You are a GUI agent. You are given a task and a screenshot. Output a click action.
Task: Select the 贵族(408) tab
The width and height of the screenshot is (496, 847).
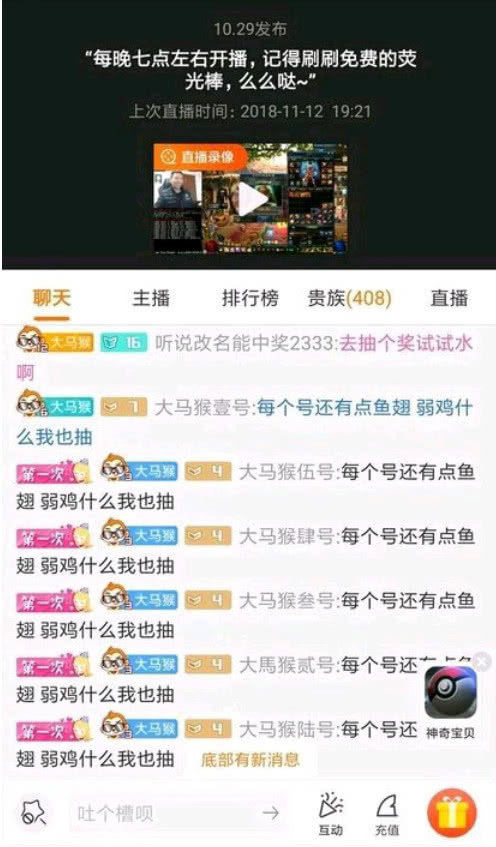[x=350, y=298]
